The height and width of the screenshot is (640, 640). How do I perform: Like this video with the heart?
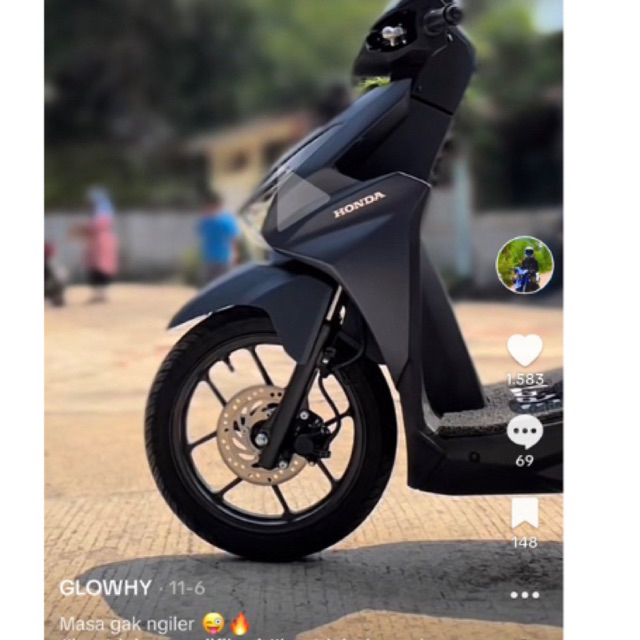[525, 350]
